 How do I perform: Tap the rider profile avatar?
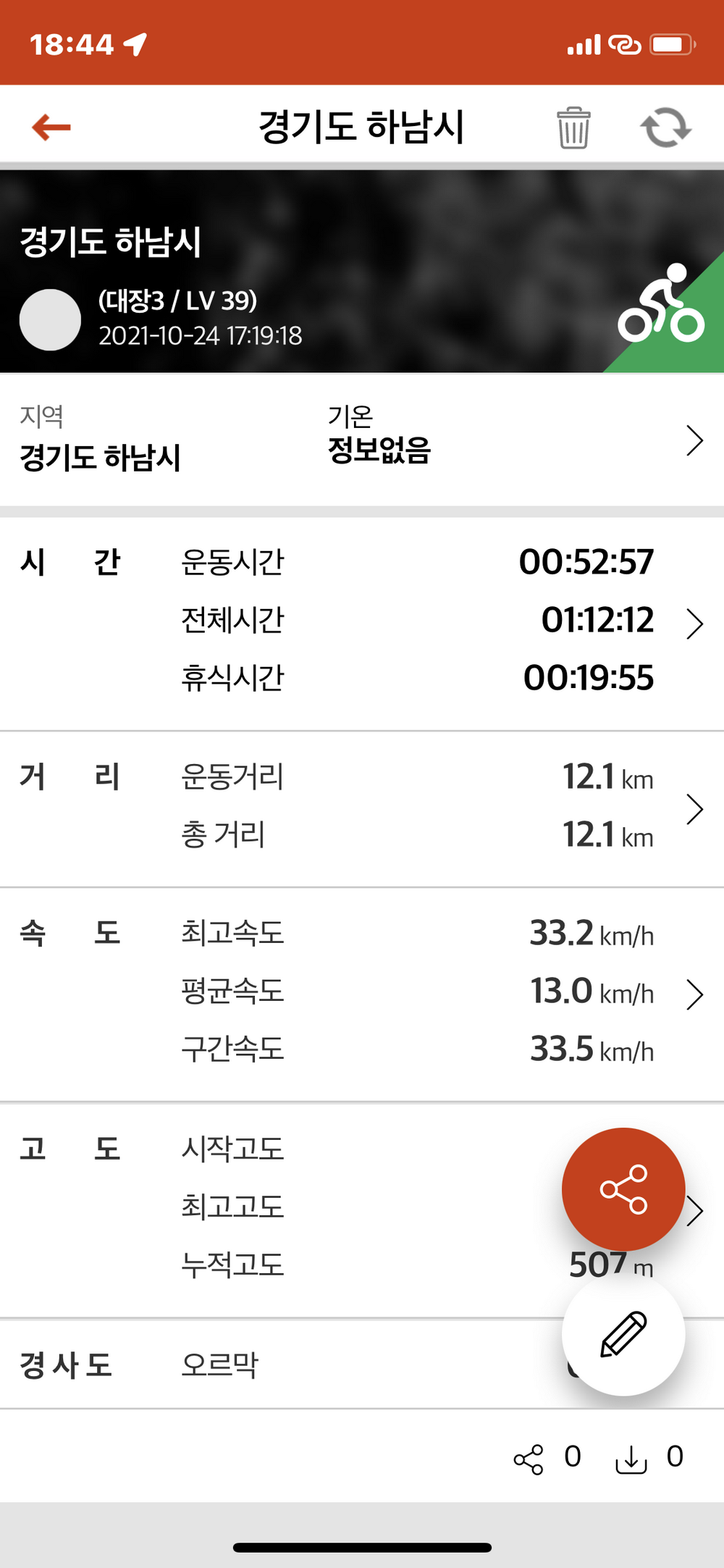pos(50,319)
